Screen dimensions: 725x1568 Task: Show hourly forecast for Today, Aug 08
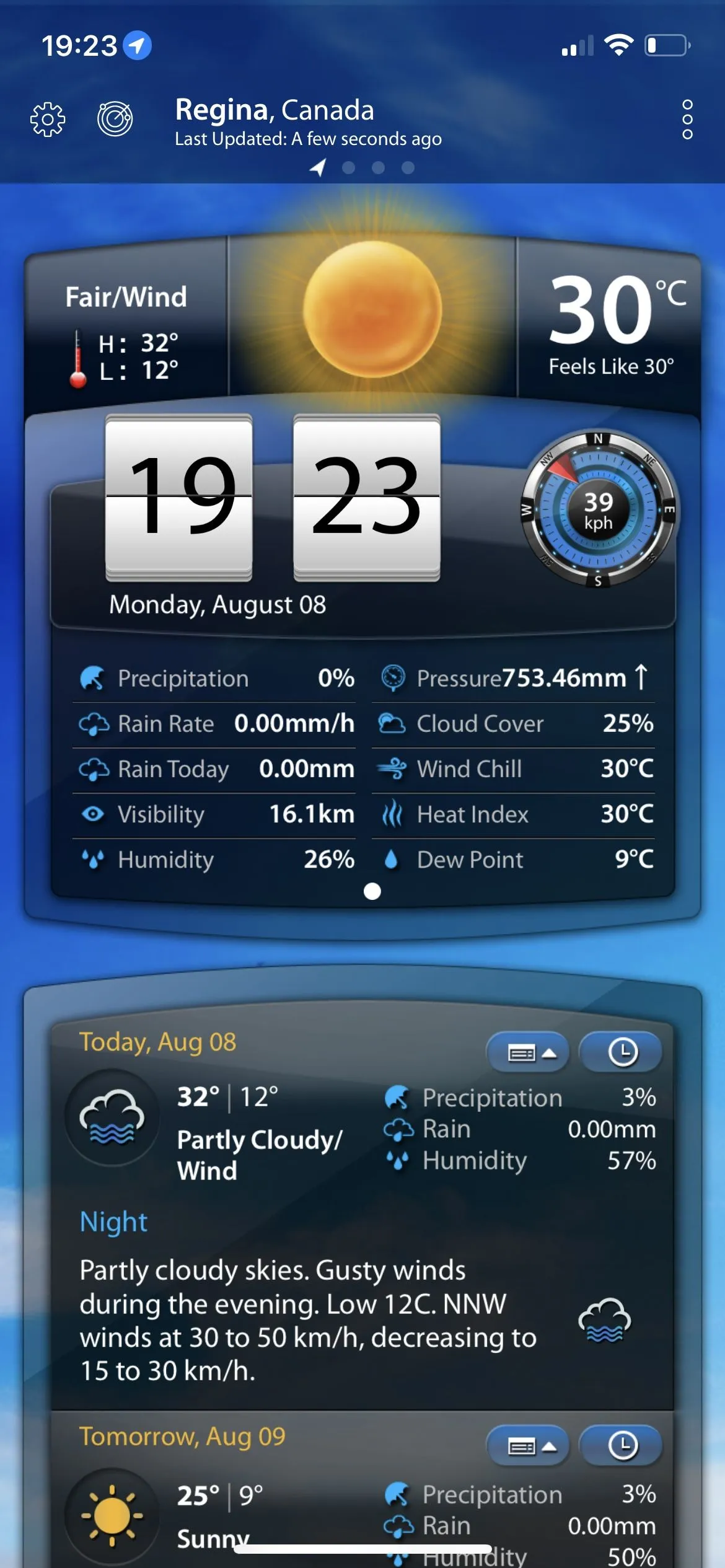(622, 1052)
